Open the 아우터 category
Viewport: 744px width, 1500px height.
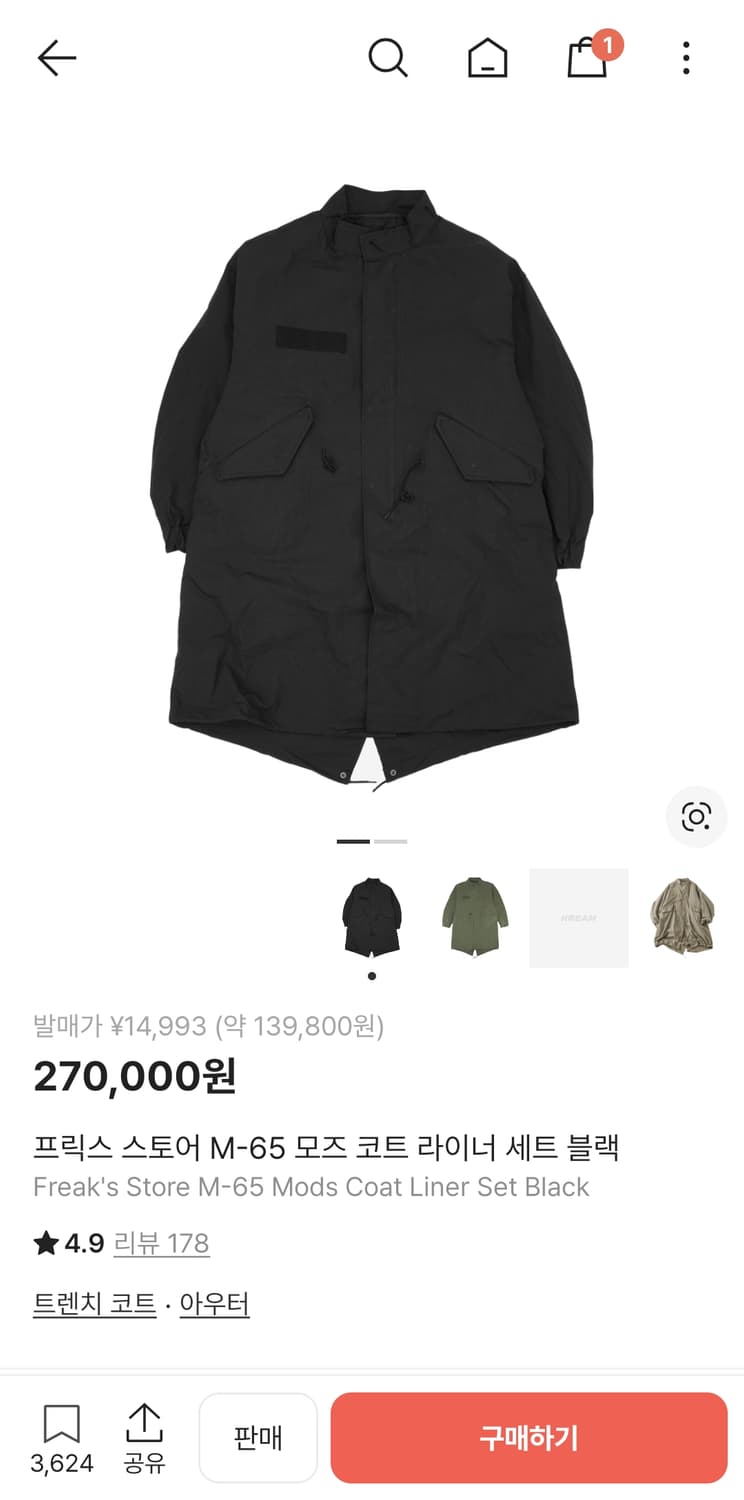216,1304
